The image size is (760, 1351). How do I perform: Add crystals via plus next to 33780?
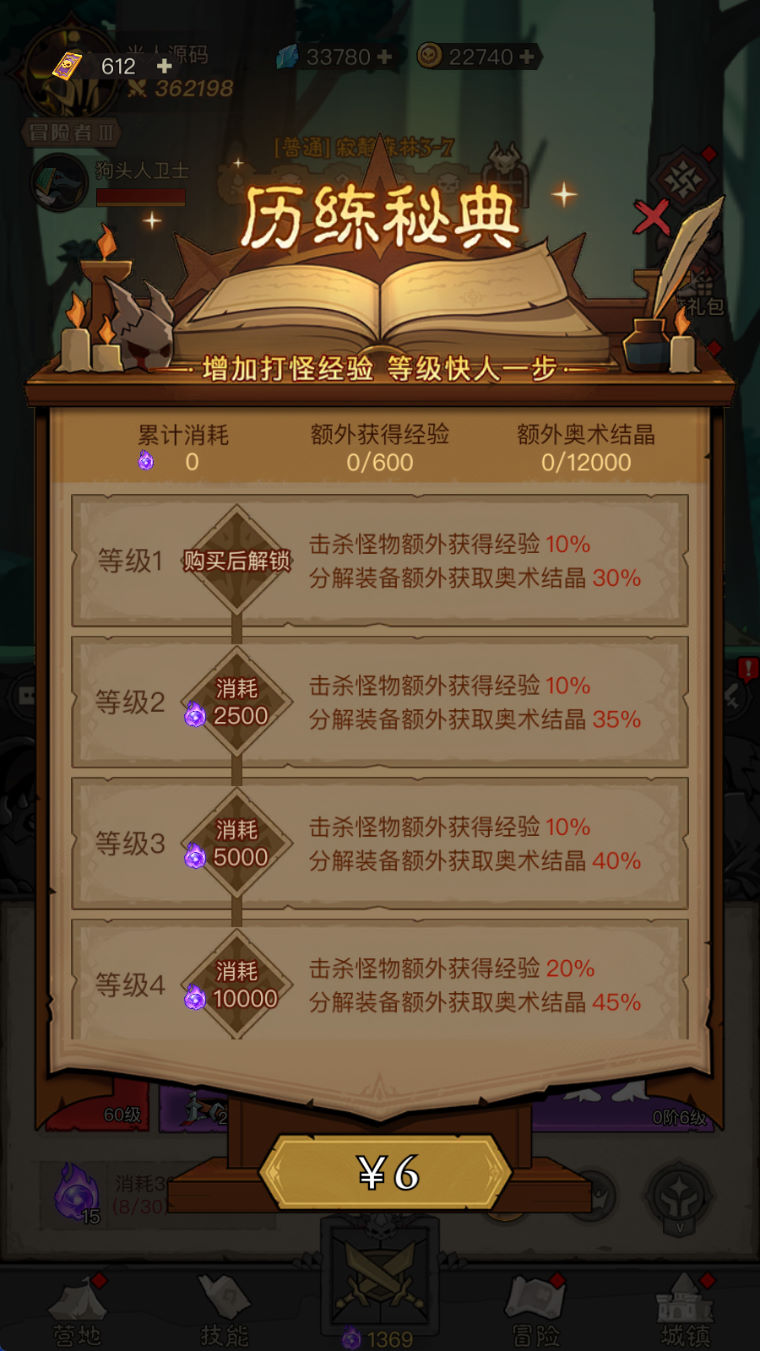(x=385, y=57)
